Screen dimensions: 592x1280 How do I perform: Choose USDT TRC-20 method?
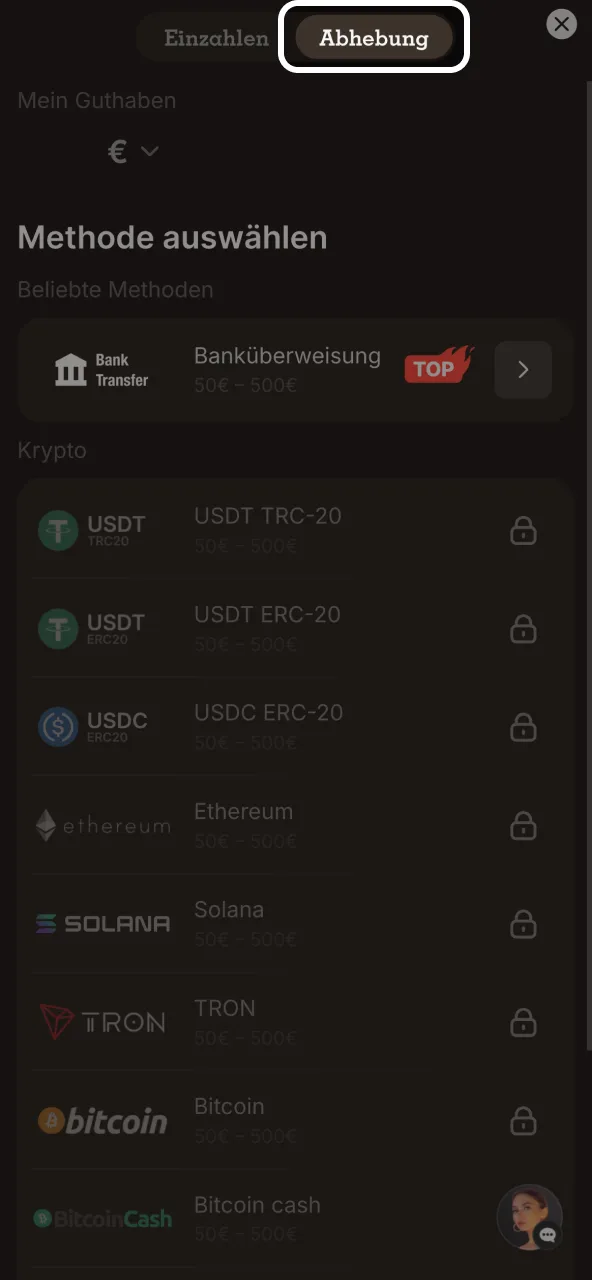click(x=296, y=530)
